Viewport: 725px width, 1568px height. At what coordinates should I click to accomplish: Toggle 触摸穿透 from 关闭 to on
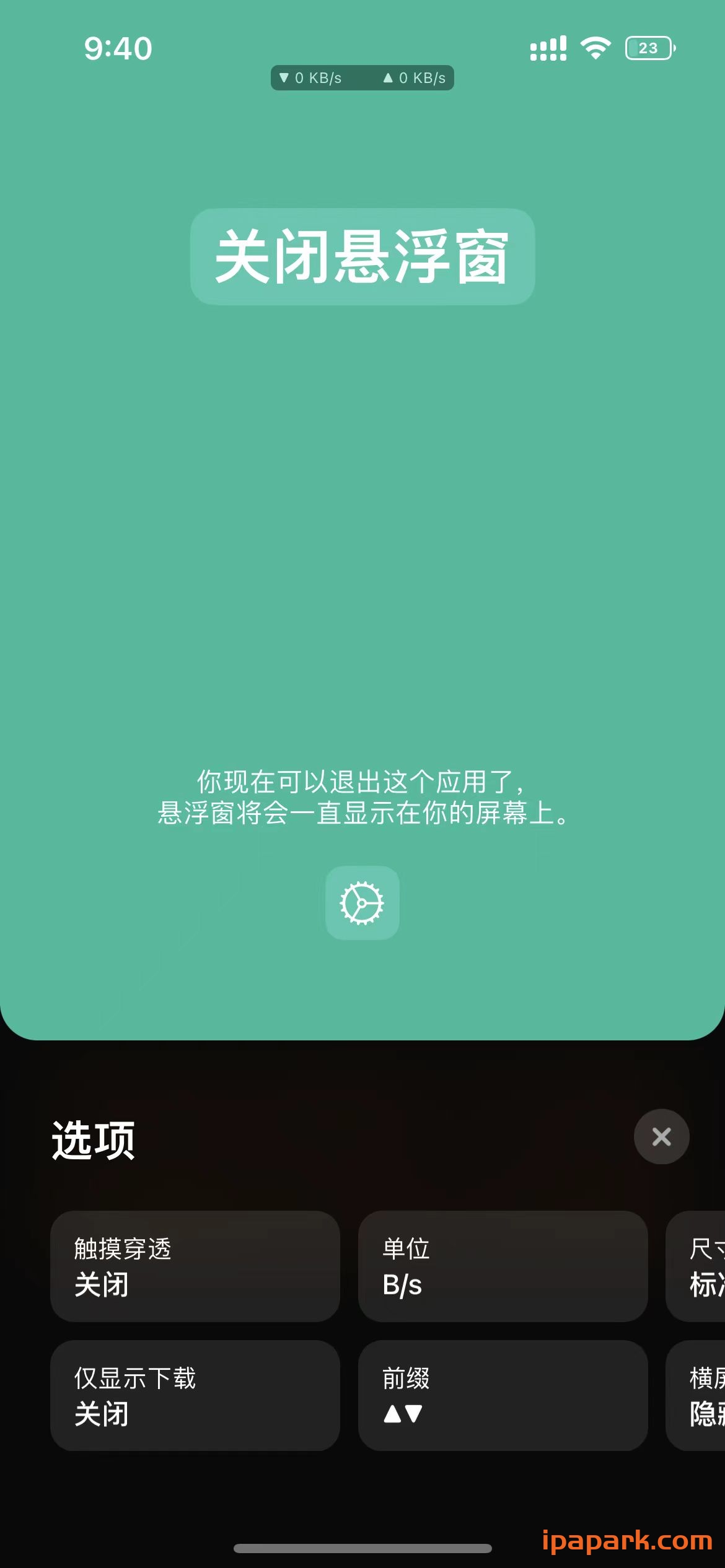coord(195,1267)
